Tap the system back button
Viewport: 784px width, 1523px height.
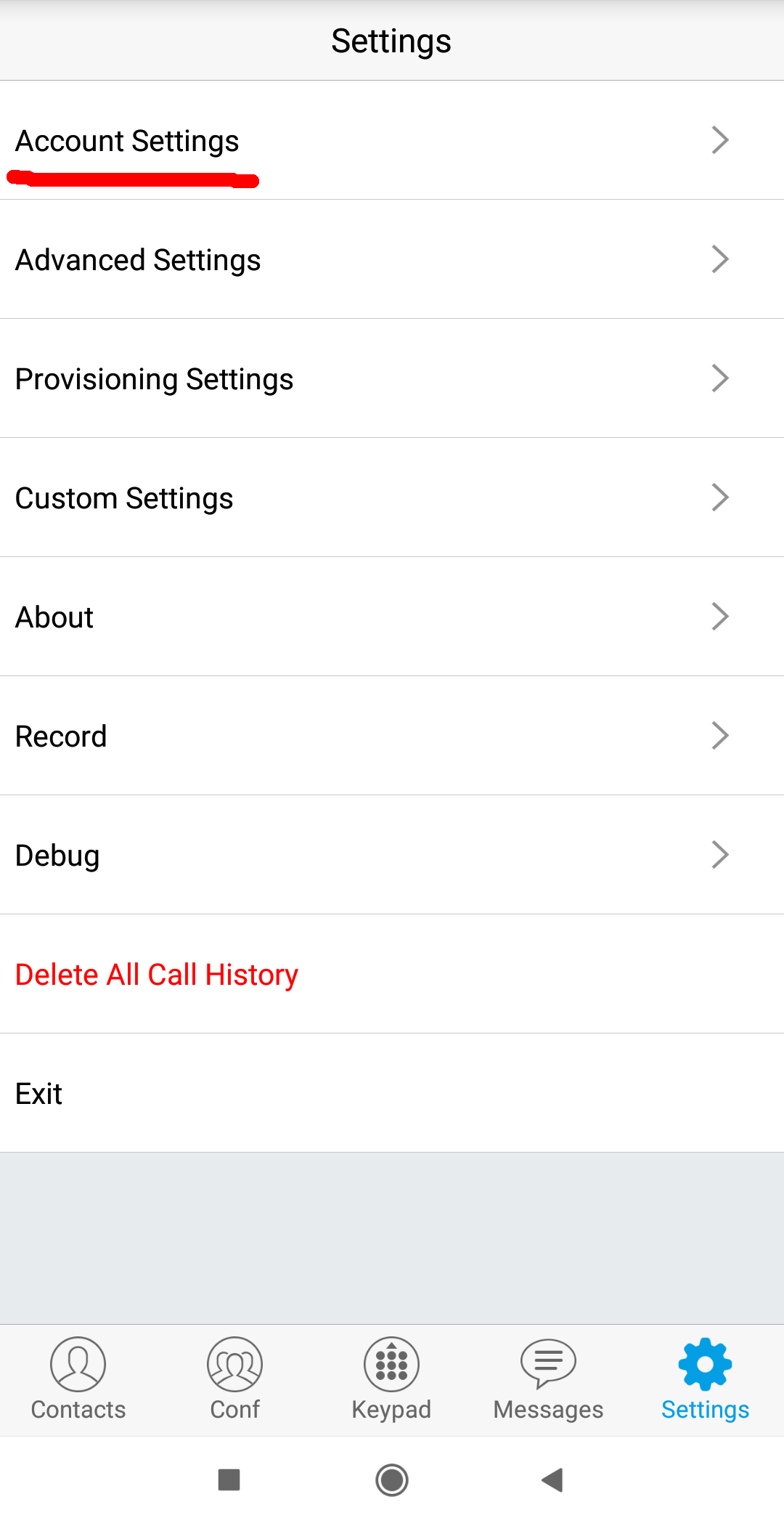pyautogui.click(x=552, y=1479)
